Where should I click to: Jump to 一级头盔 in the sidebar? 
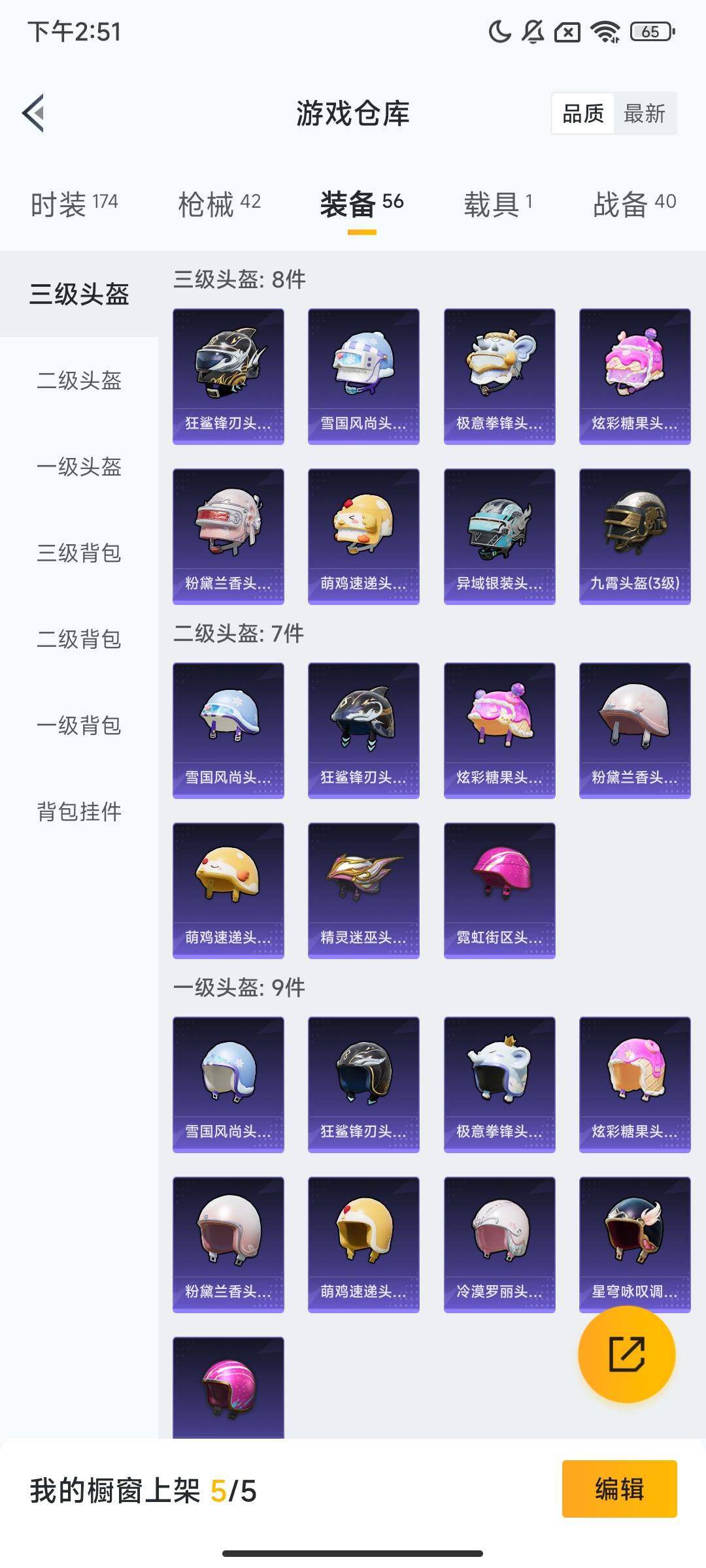[x=79, y=466]
